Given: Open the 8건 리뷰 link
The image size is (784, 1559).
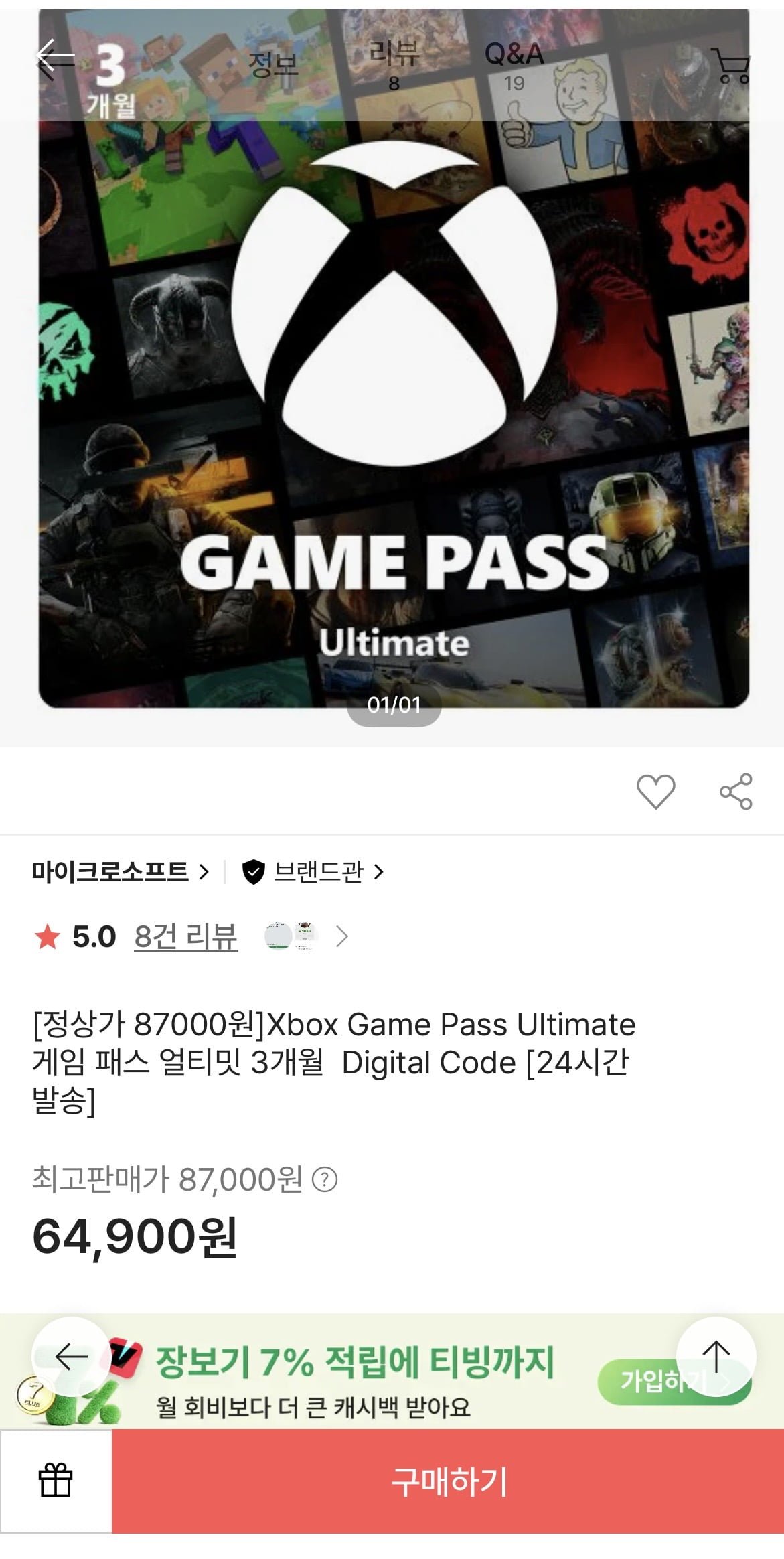Looking at the screenshot, I should tap(185, 936).
